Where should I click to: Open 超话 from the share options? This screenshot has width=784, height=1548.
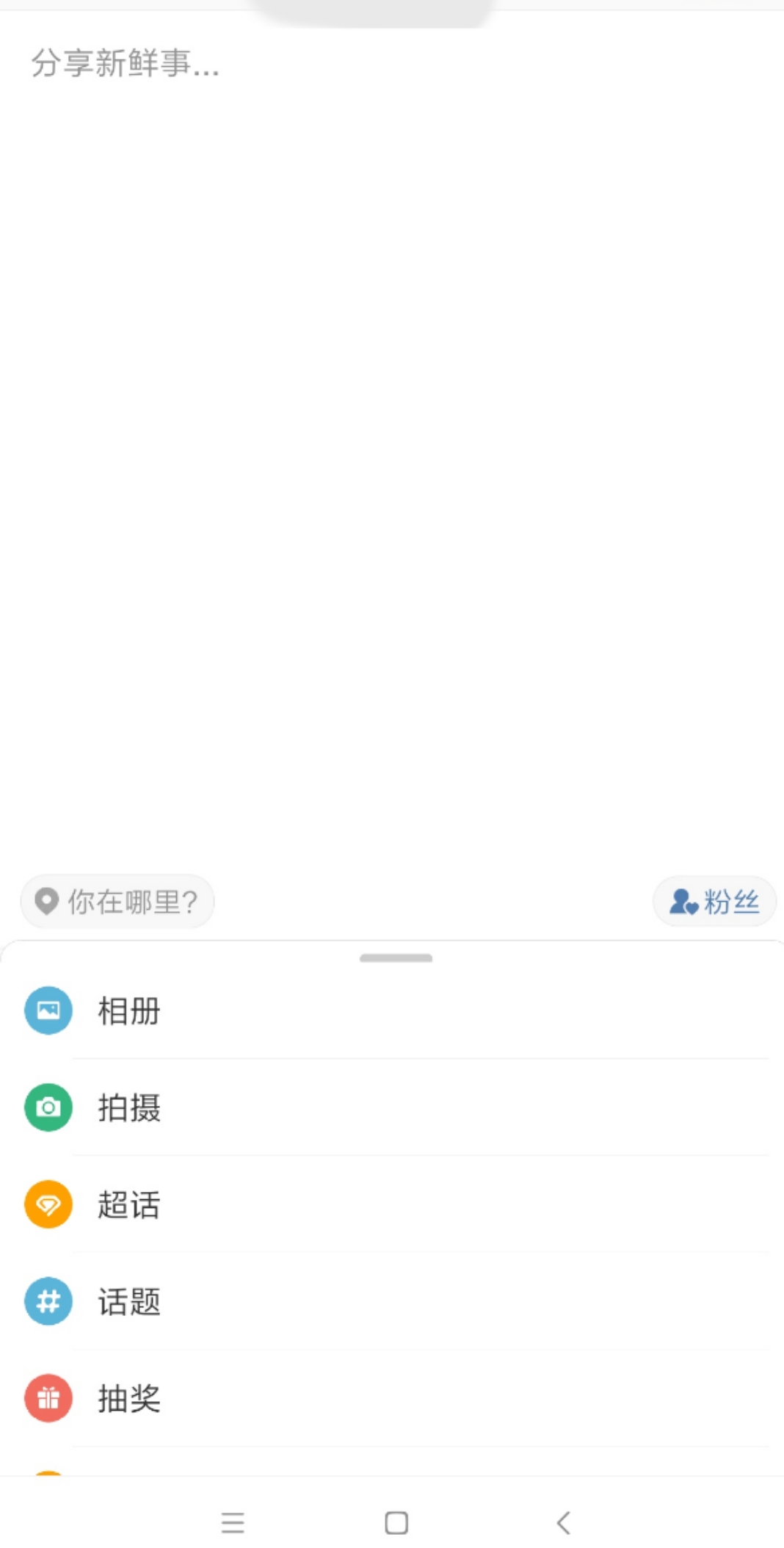[128, 1204]
